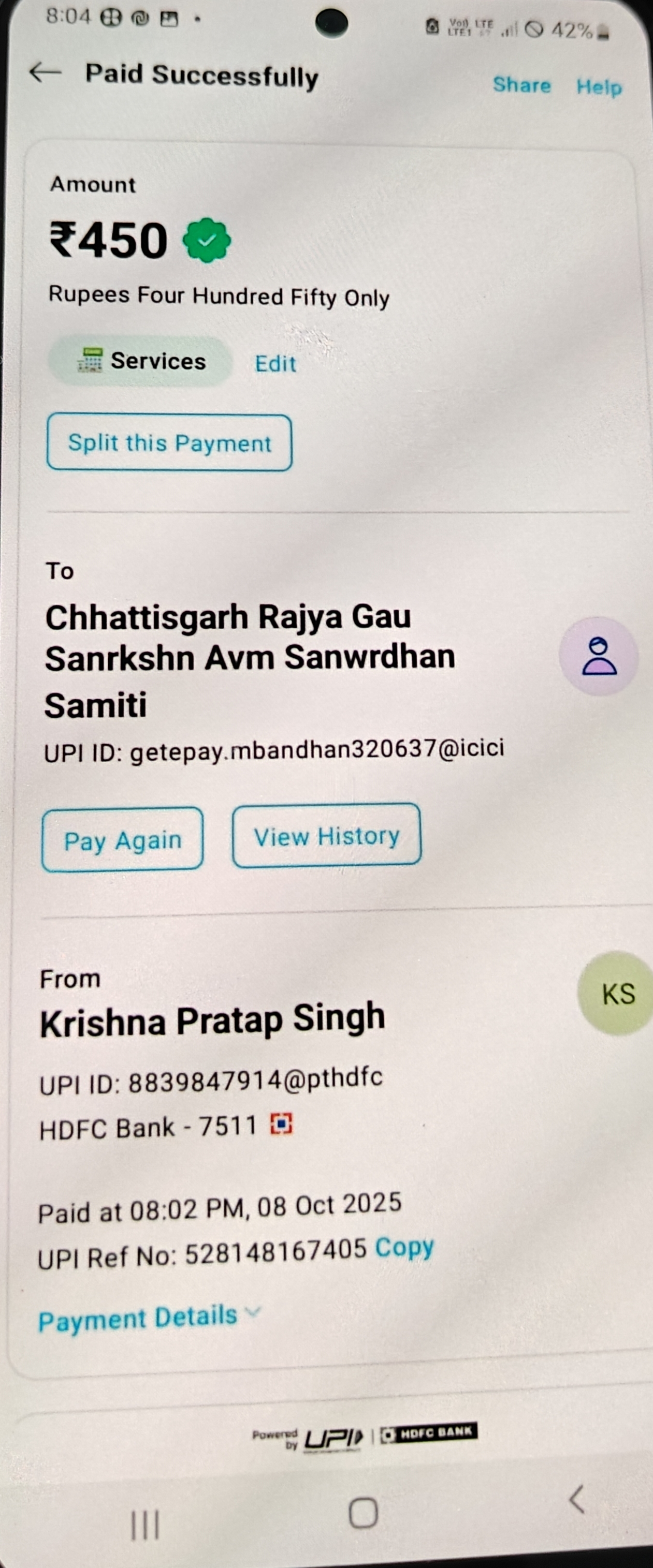653x1568 pixels.
Task: Go back using the top-left arrow
Action: [46, 72]
